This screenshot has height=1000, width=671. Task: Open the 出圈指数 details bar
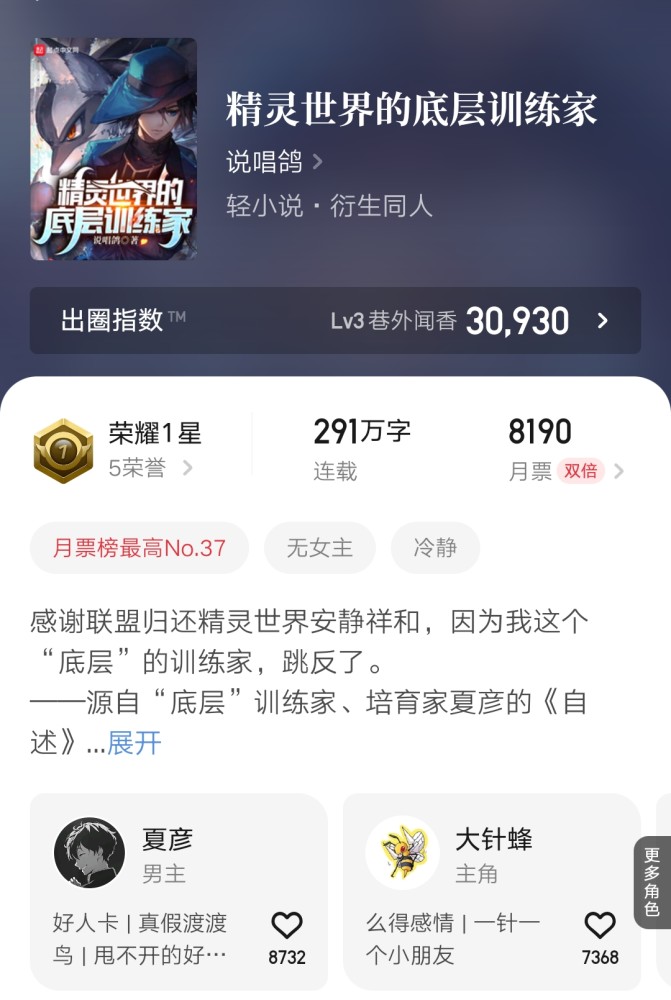335,320
